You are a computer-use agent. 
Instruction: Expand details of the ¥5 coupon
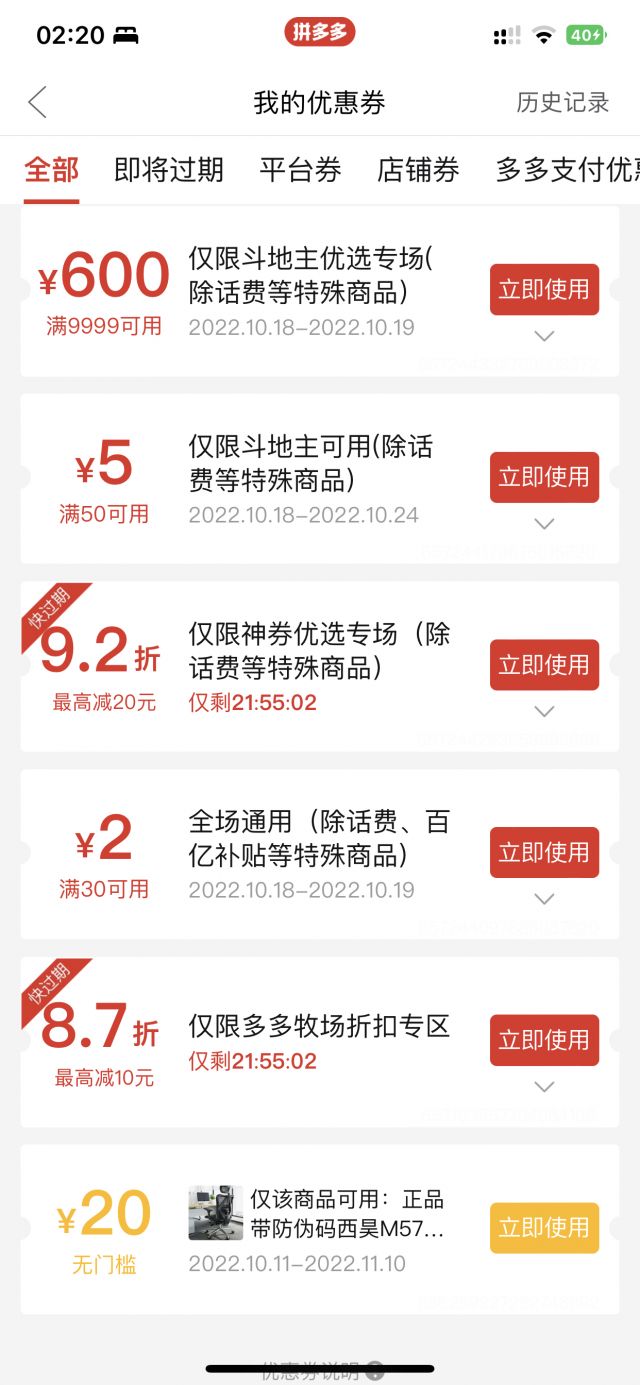coord(544,524)
